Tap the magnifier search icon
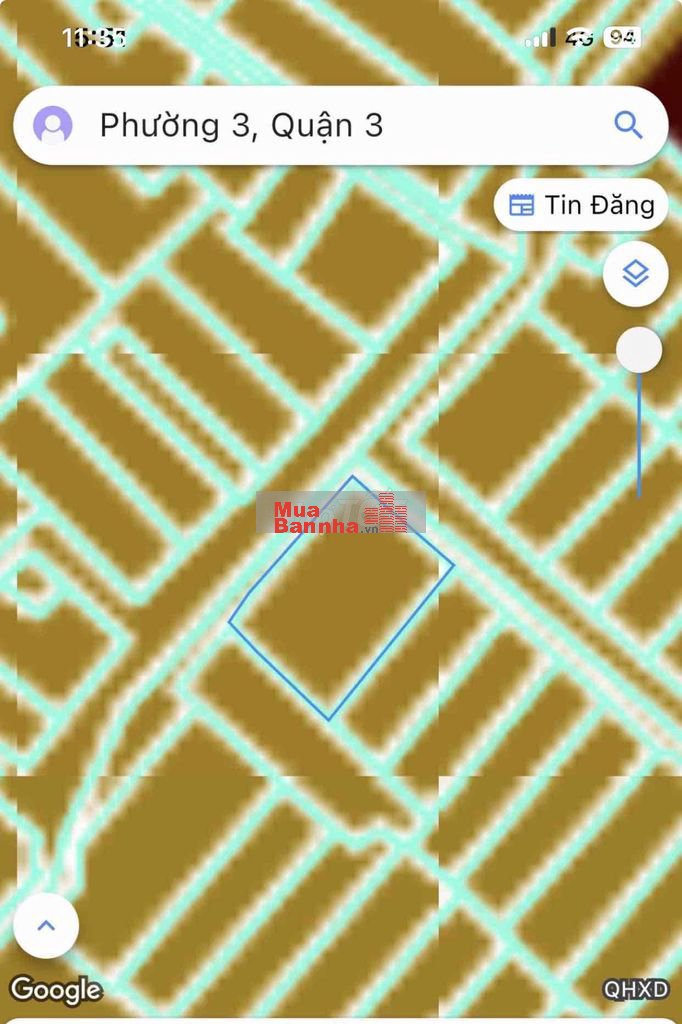This screenshot has height=1024, width=682. 628,126
